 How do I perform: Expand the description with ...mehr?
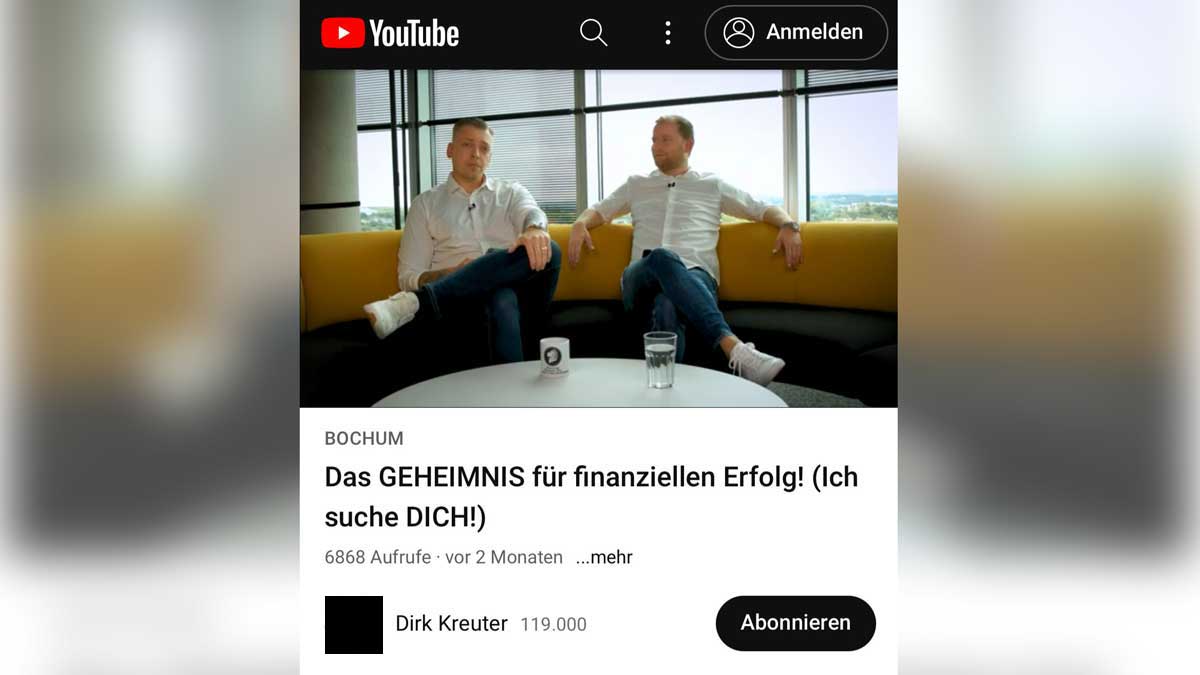point(604,557)
